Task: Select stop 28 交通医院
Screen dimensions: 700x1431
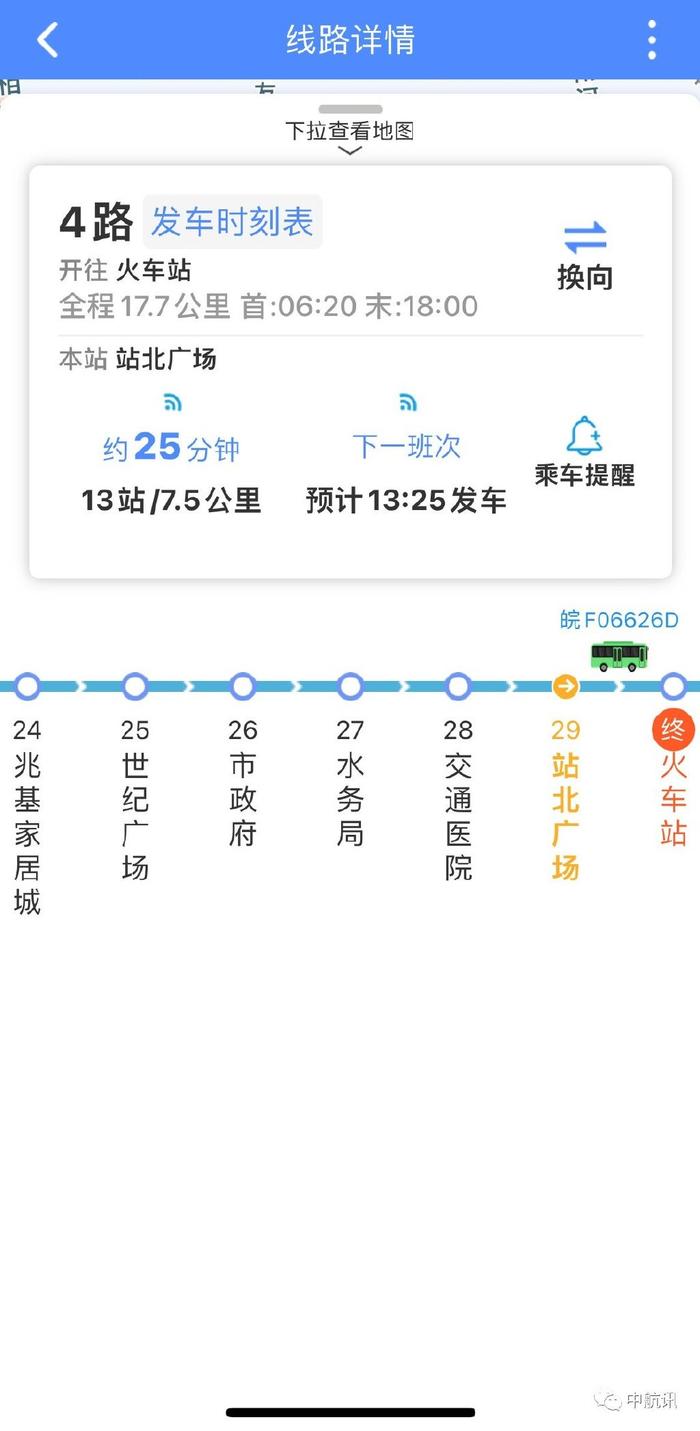Action: (x=458, y=781)
